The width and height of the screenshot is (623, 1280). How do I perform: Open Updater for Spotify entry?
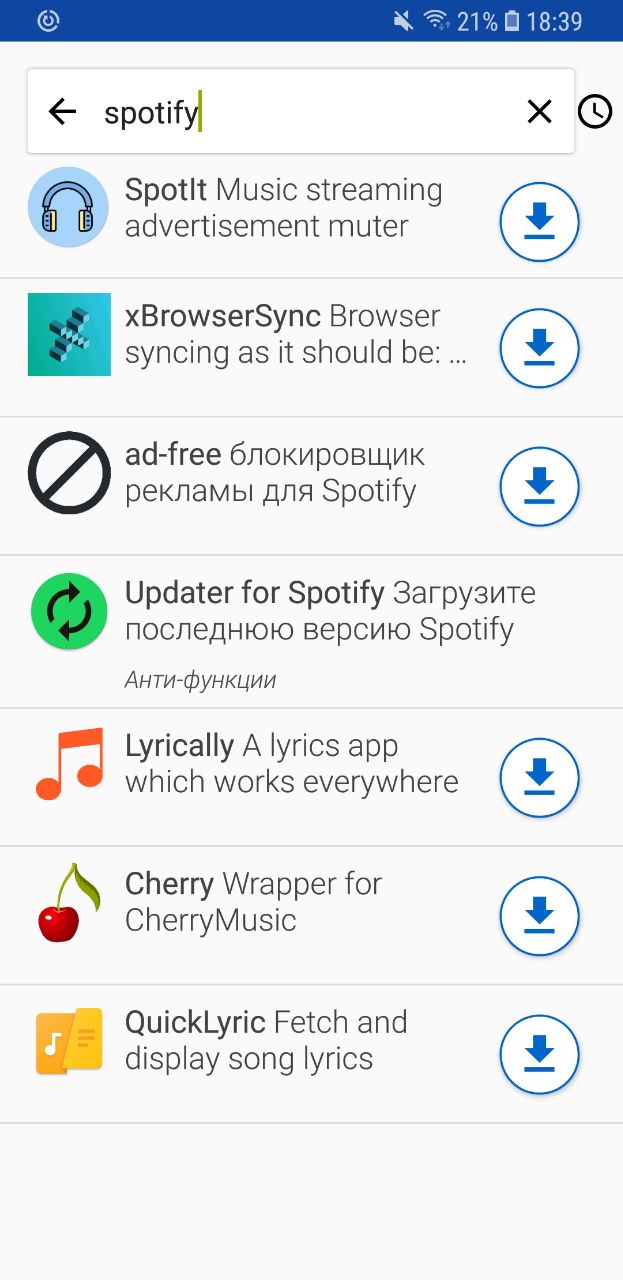pyautogui.click(x=311, y=632)
